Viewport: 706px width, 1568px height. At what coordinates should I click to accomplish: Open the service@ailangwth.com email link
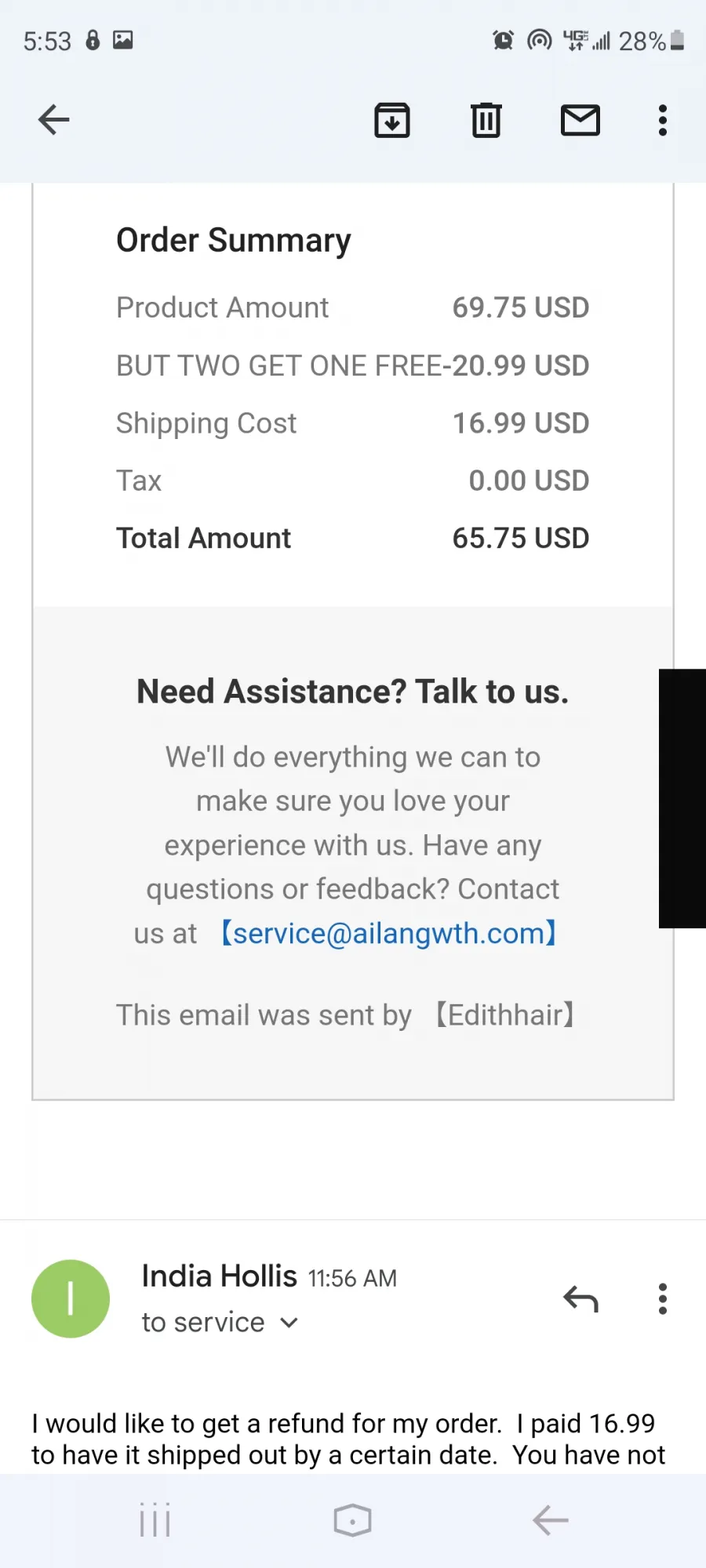click(389, 933)
